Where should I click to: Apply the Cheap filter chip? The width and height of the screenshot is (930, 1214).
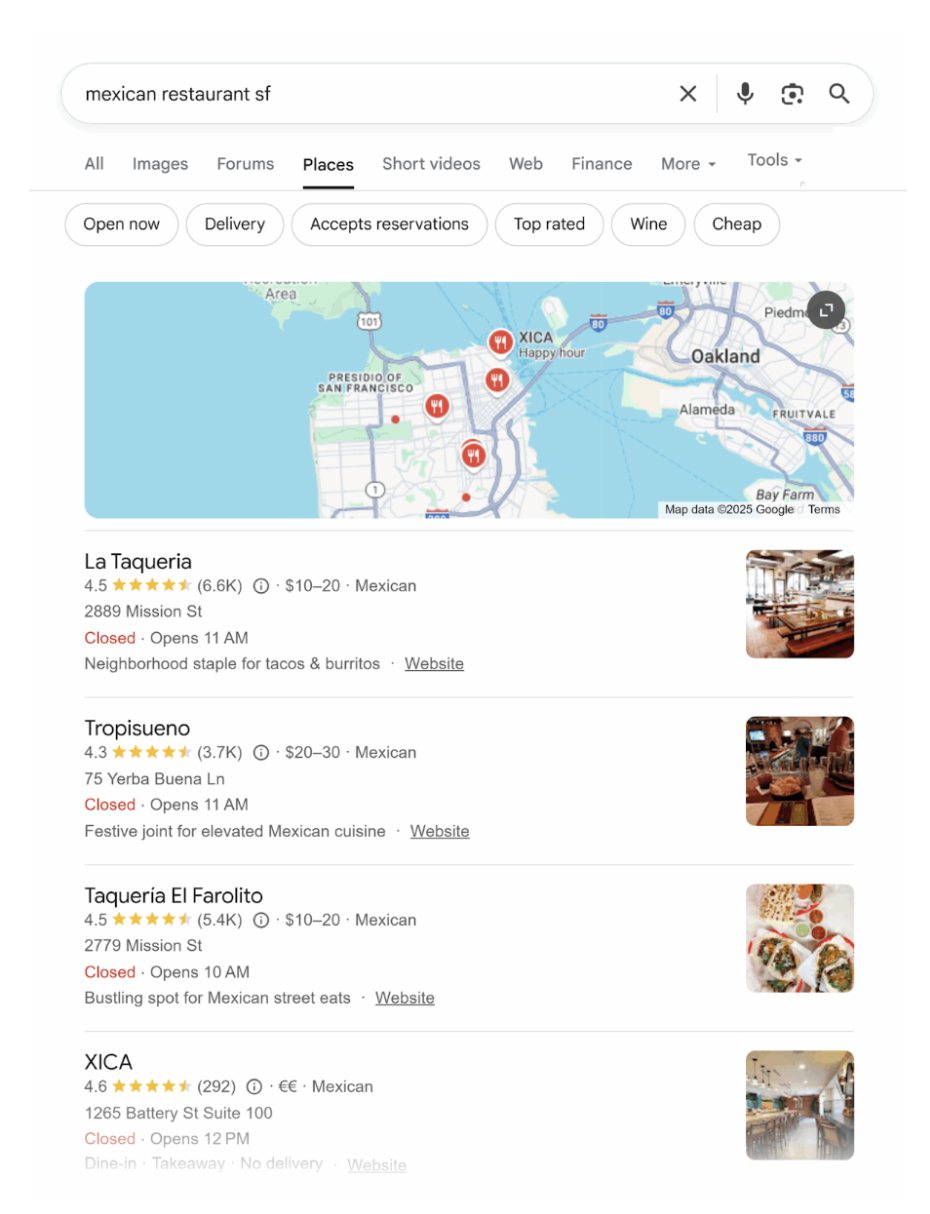736,224
